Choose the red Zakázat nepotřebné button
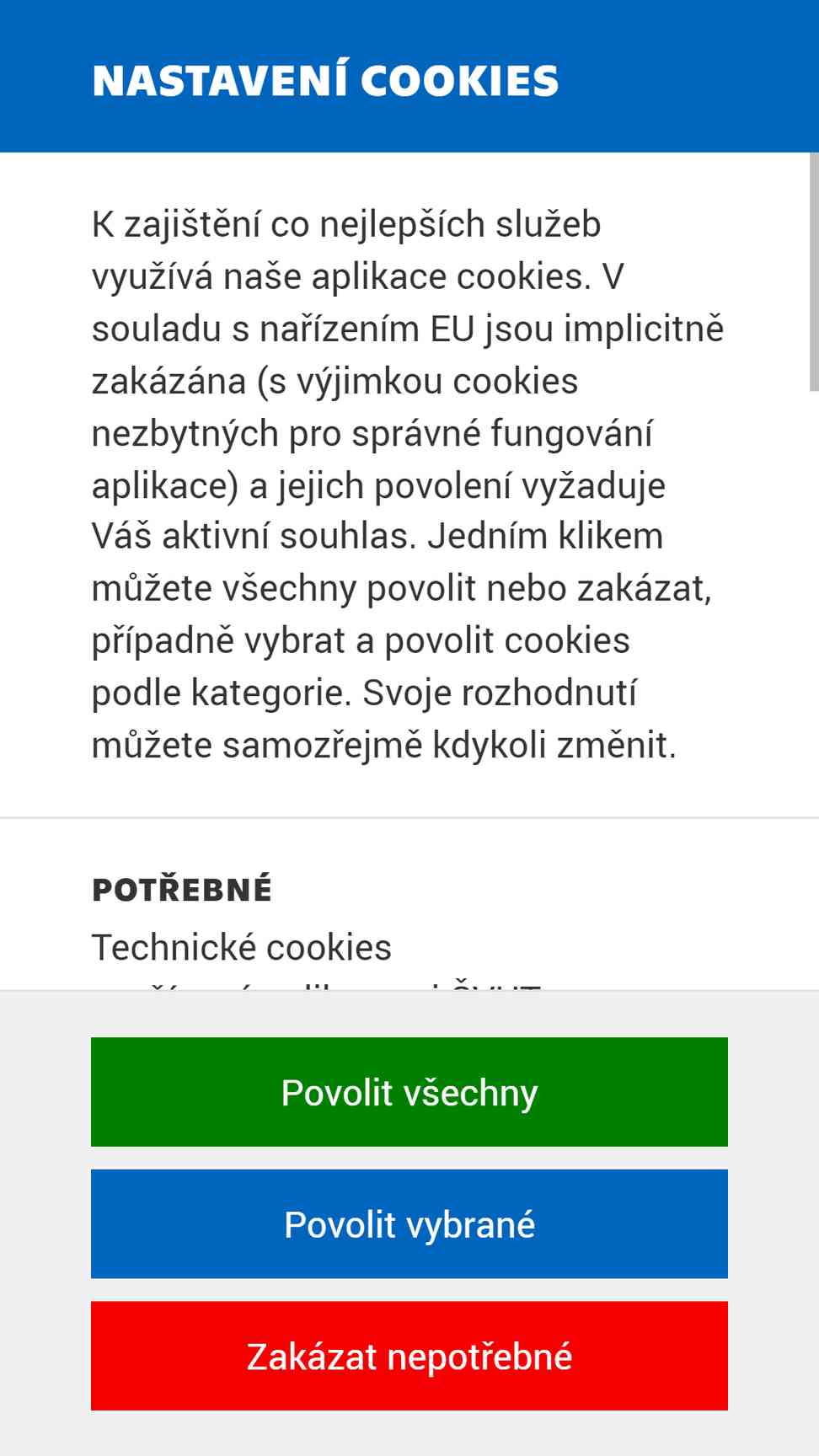This screenshot has height=1456, width=819. 409,1356
